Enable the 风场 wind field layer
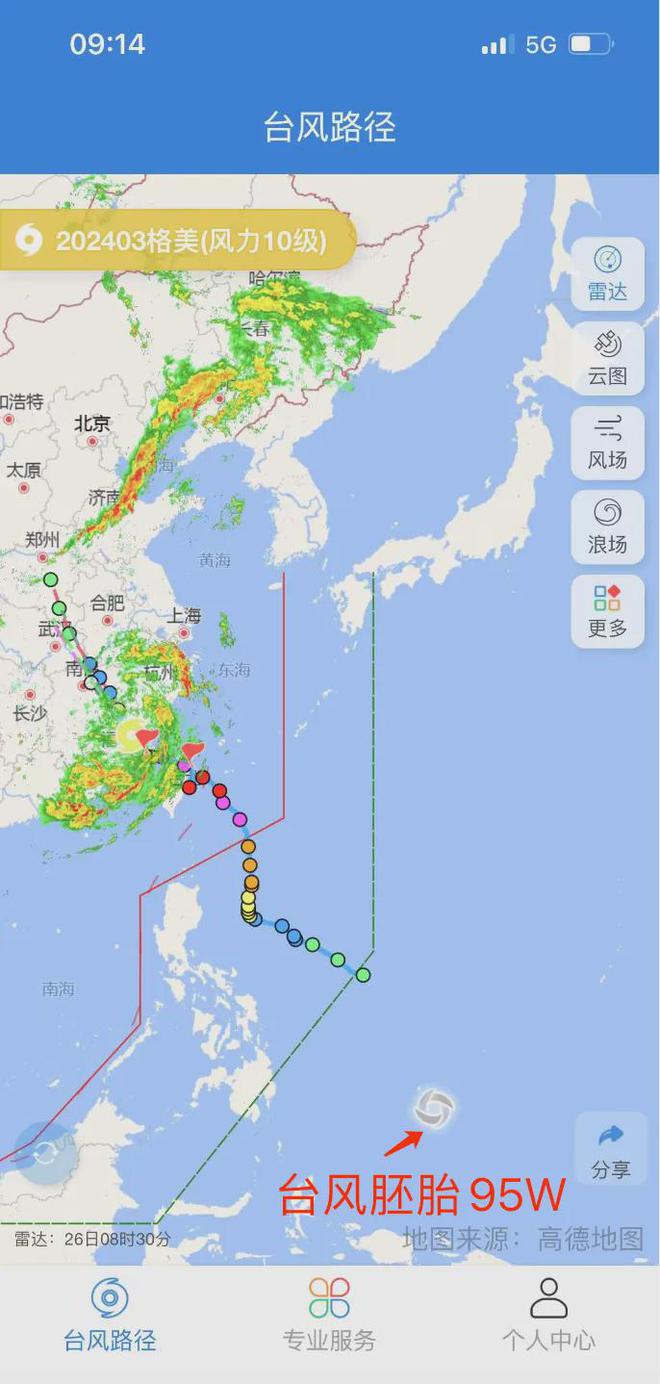Screen dimensions: 660x1384 [607, 443]
